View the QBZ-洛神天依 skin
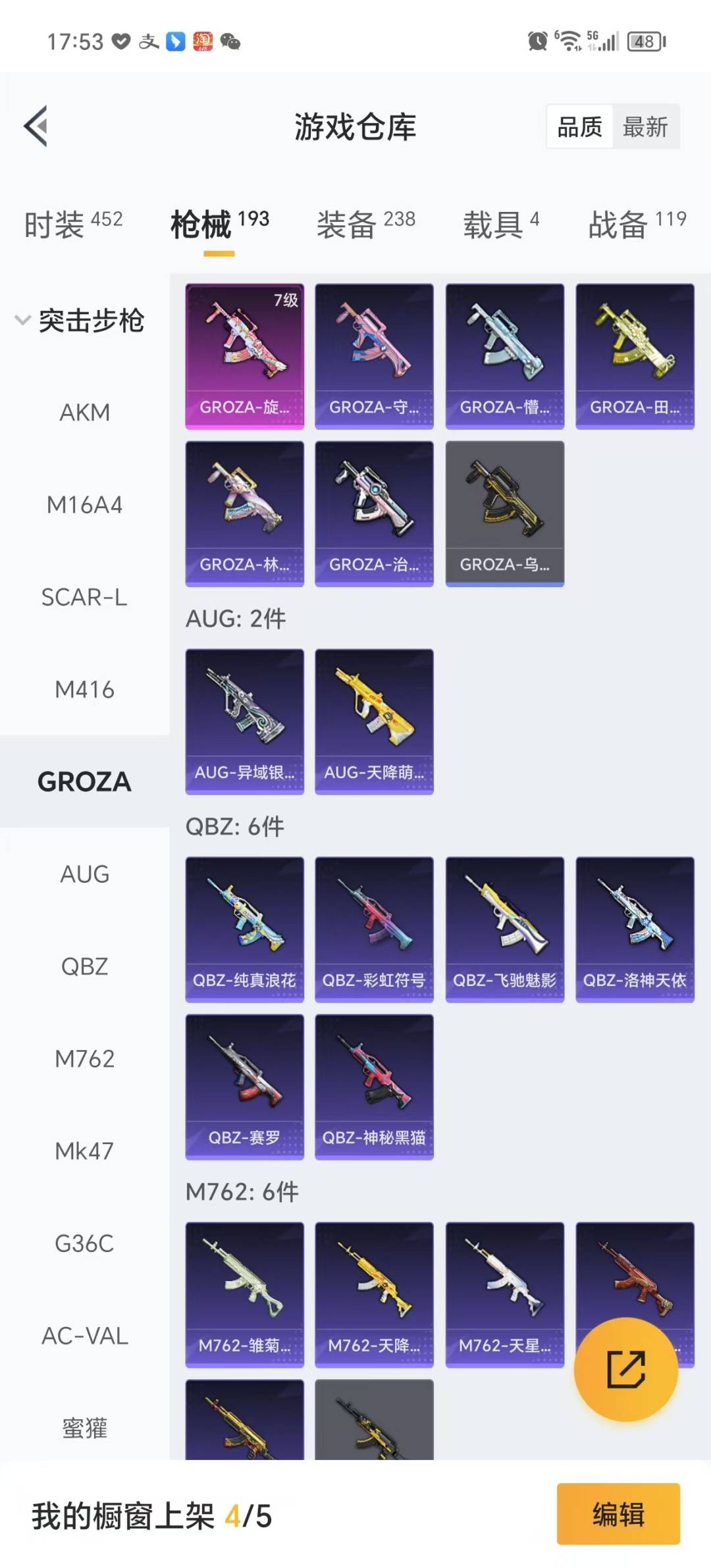The height and width of the screenshot is (1568, 711). (635, 929)
